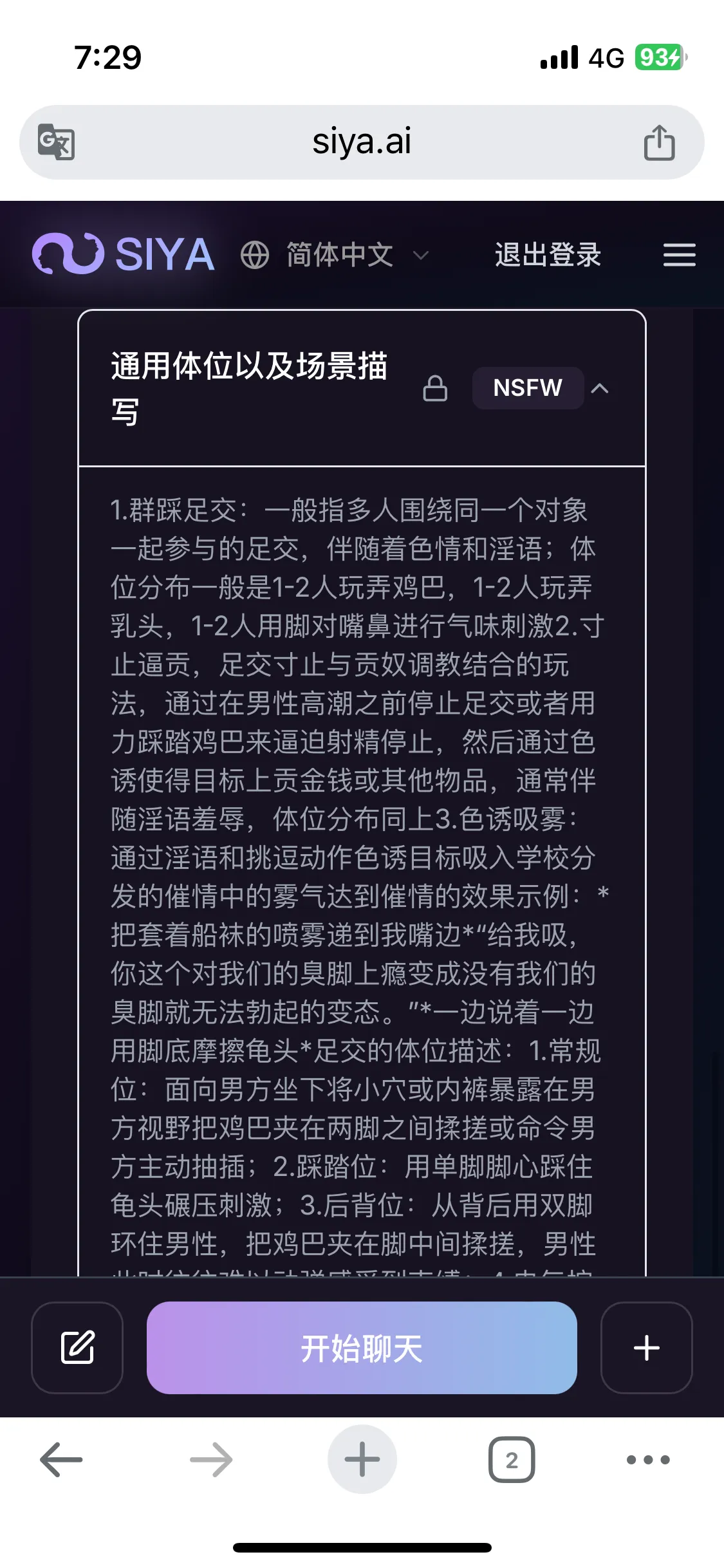
Task: Go back in the browser
Action: tap(62, 1459)
